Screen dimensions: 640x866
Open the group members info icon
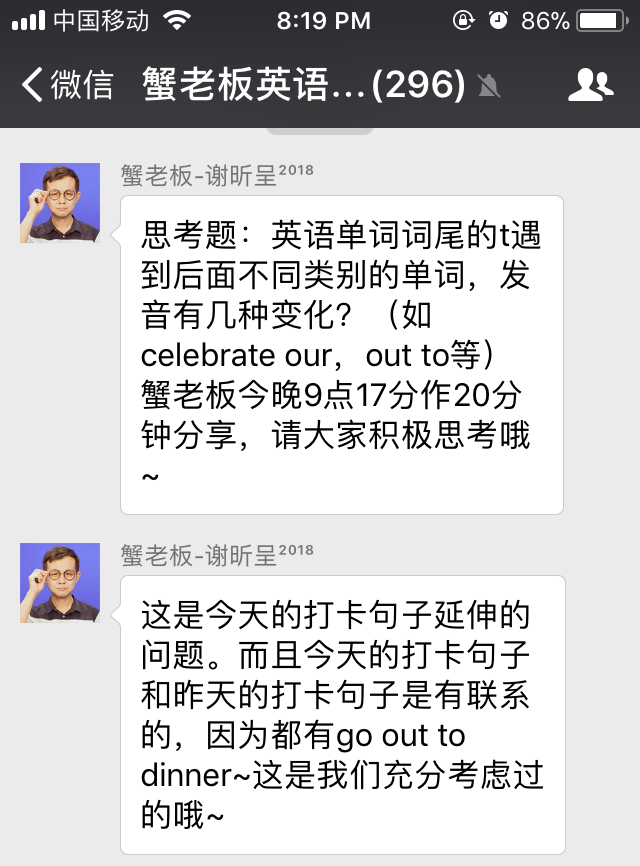(590, 86)
